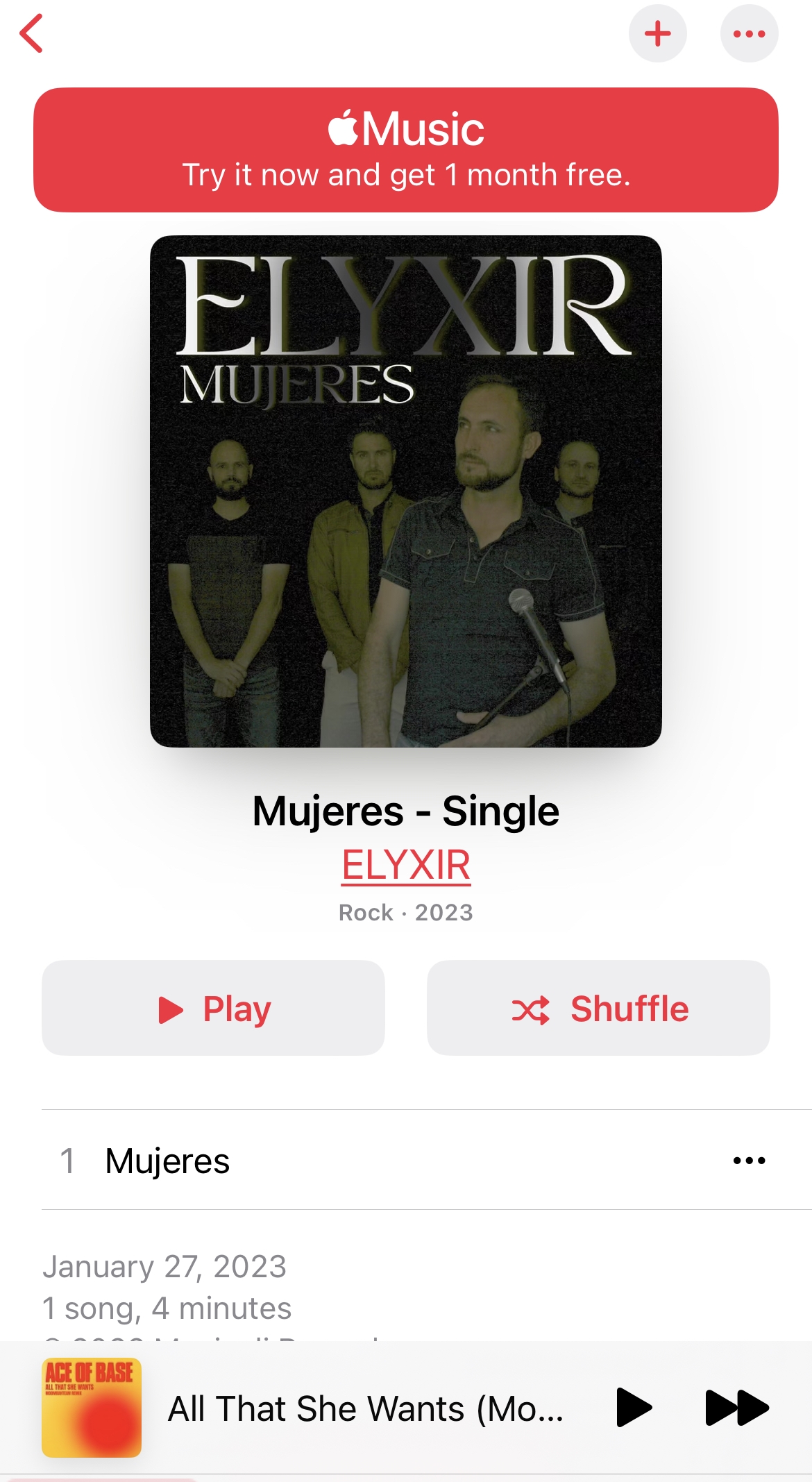The height and width of the screenshot is (1482, 812).
Task: Skip to the next track
Action: 736,1408
